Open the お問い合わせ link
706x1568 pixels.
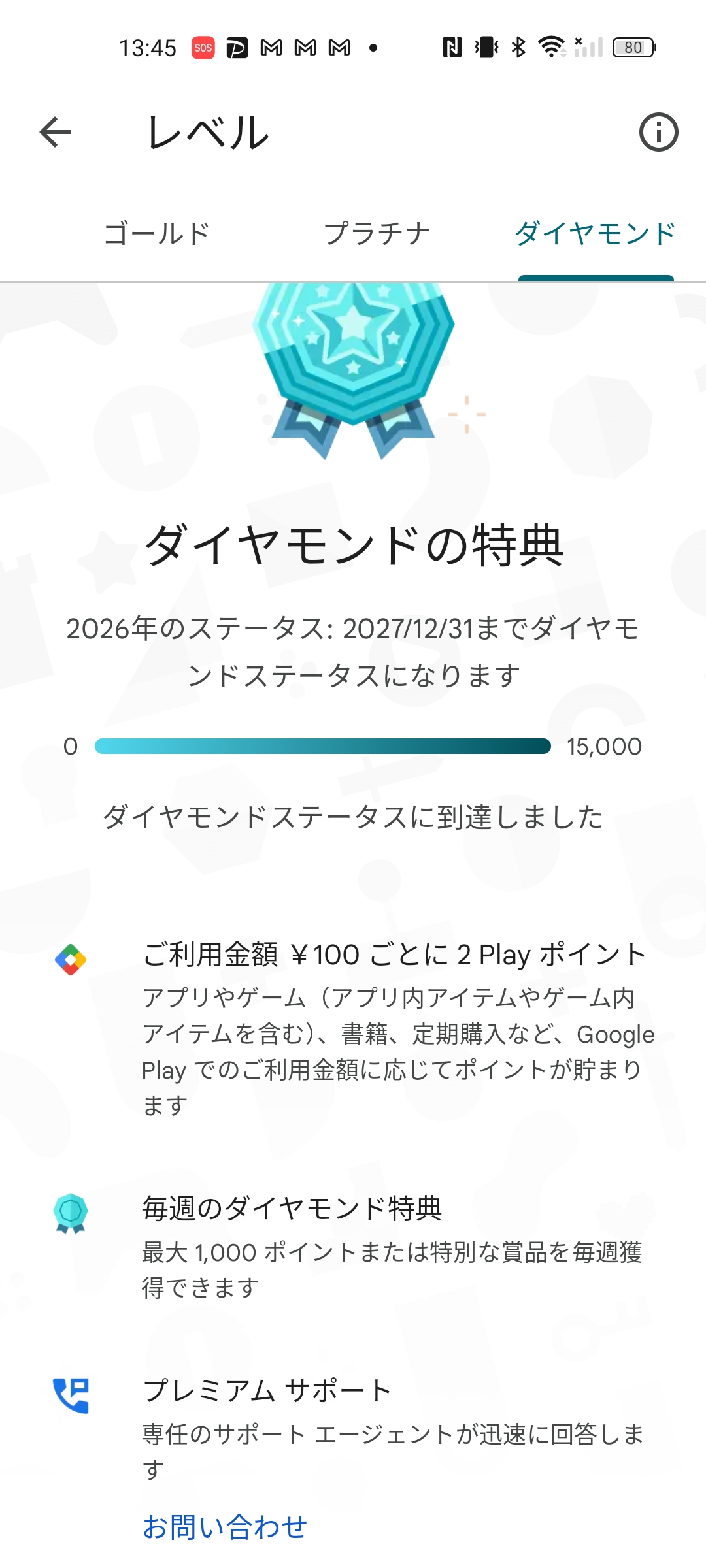point(224,1527)
